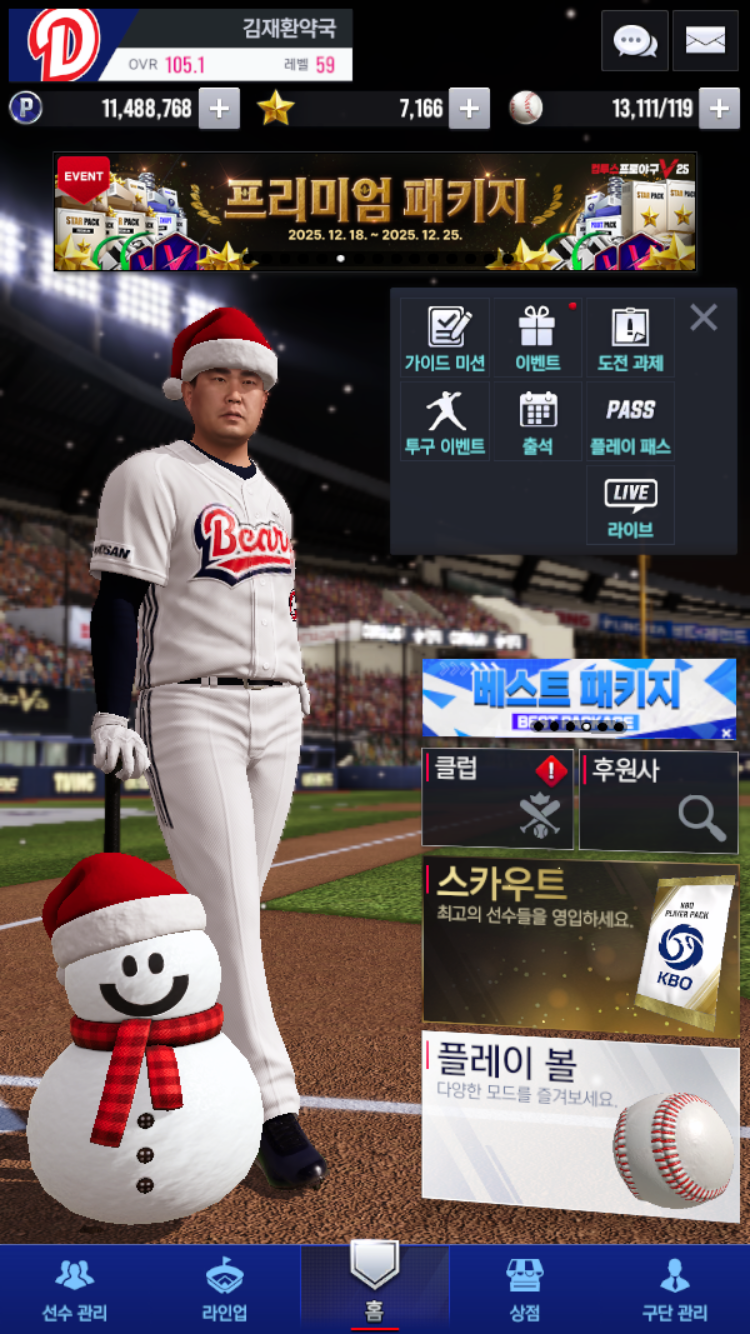This screenshot has height=1334, width=750.
Task: Open the 프리미엄 패키지 event banner
Action: click(375, 211)
